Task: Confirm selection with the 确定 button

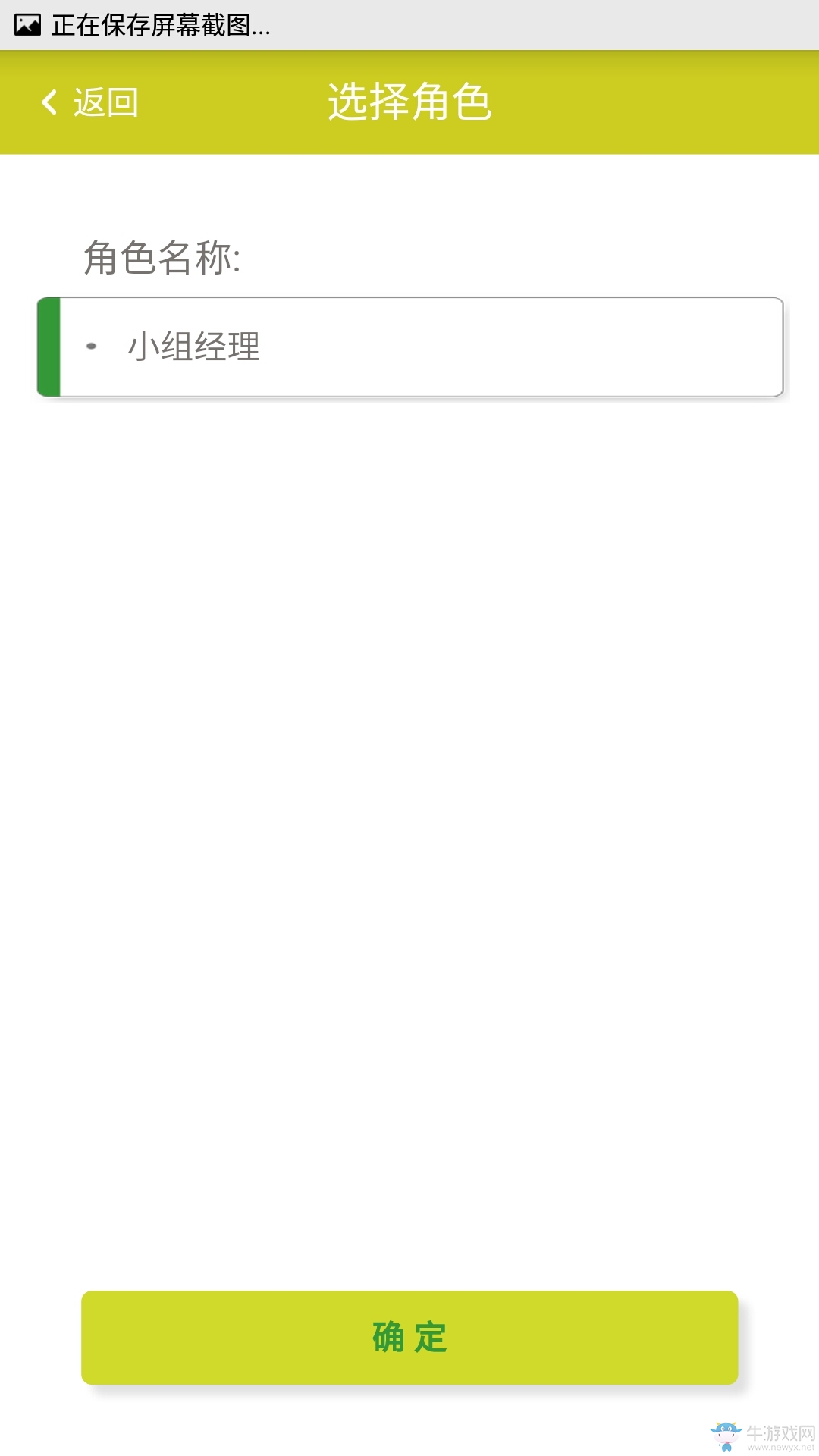Action: 409,1338
